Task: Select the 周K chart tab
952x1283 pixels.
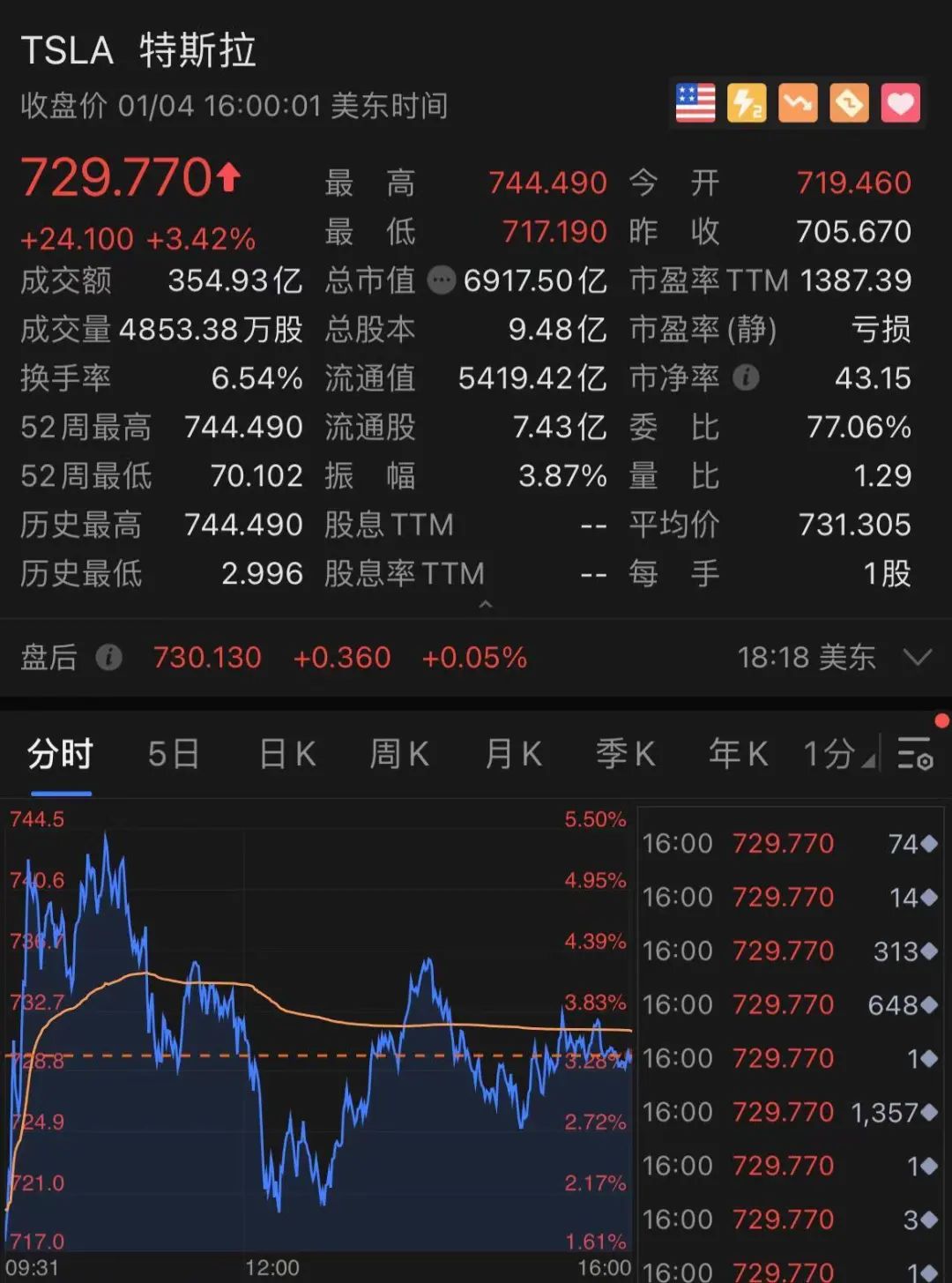Action: tap(399, 755)
